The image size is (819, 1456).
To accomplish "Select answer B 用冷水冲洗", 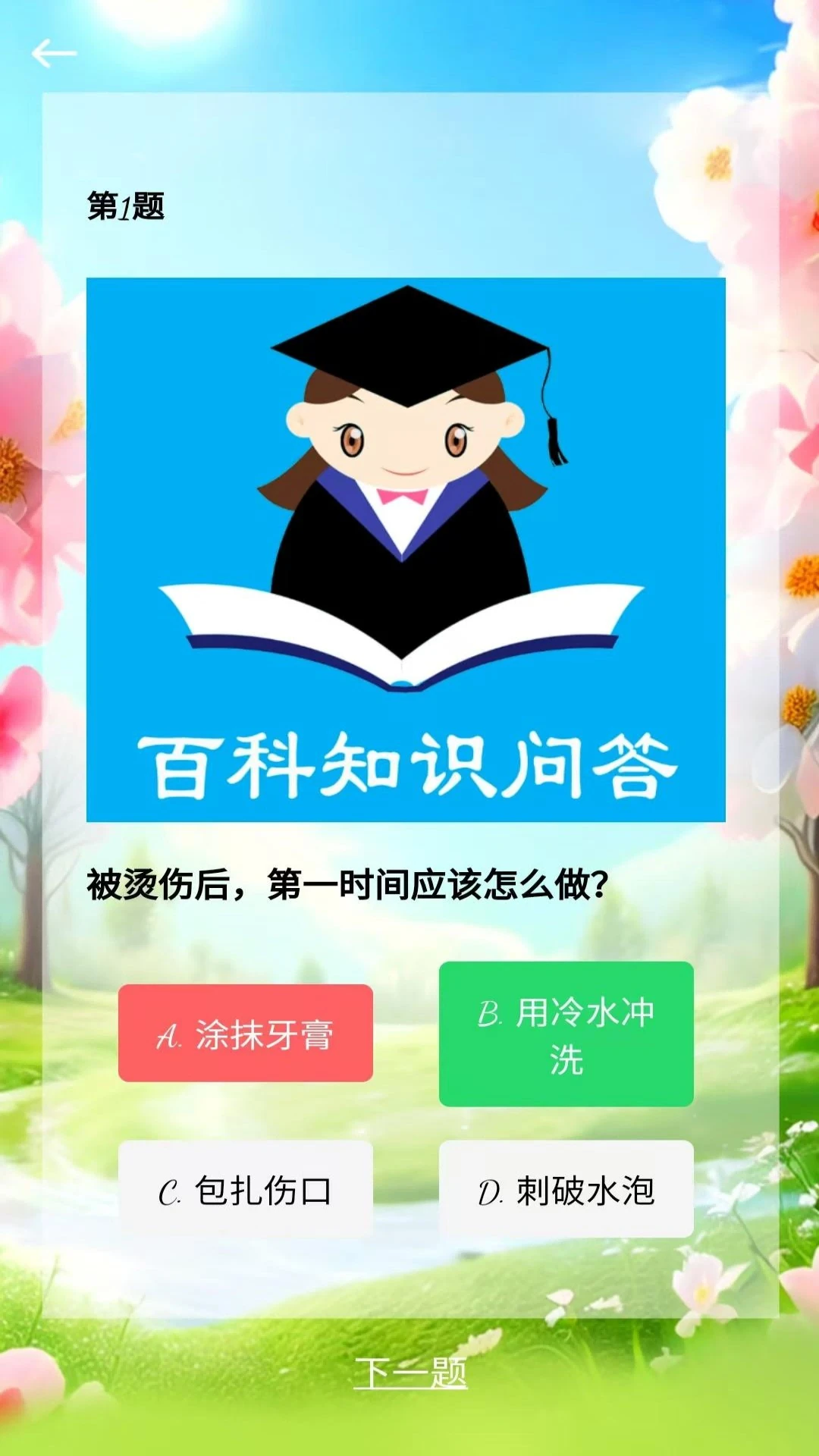I will pos(566,1034).
